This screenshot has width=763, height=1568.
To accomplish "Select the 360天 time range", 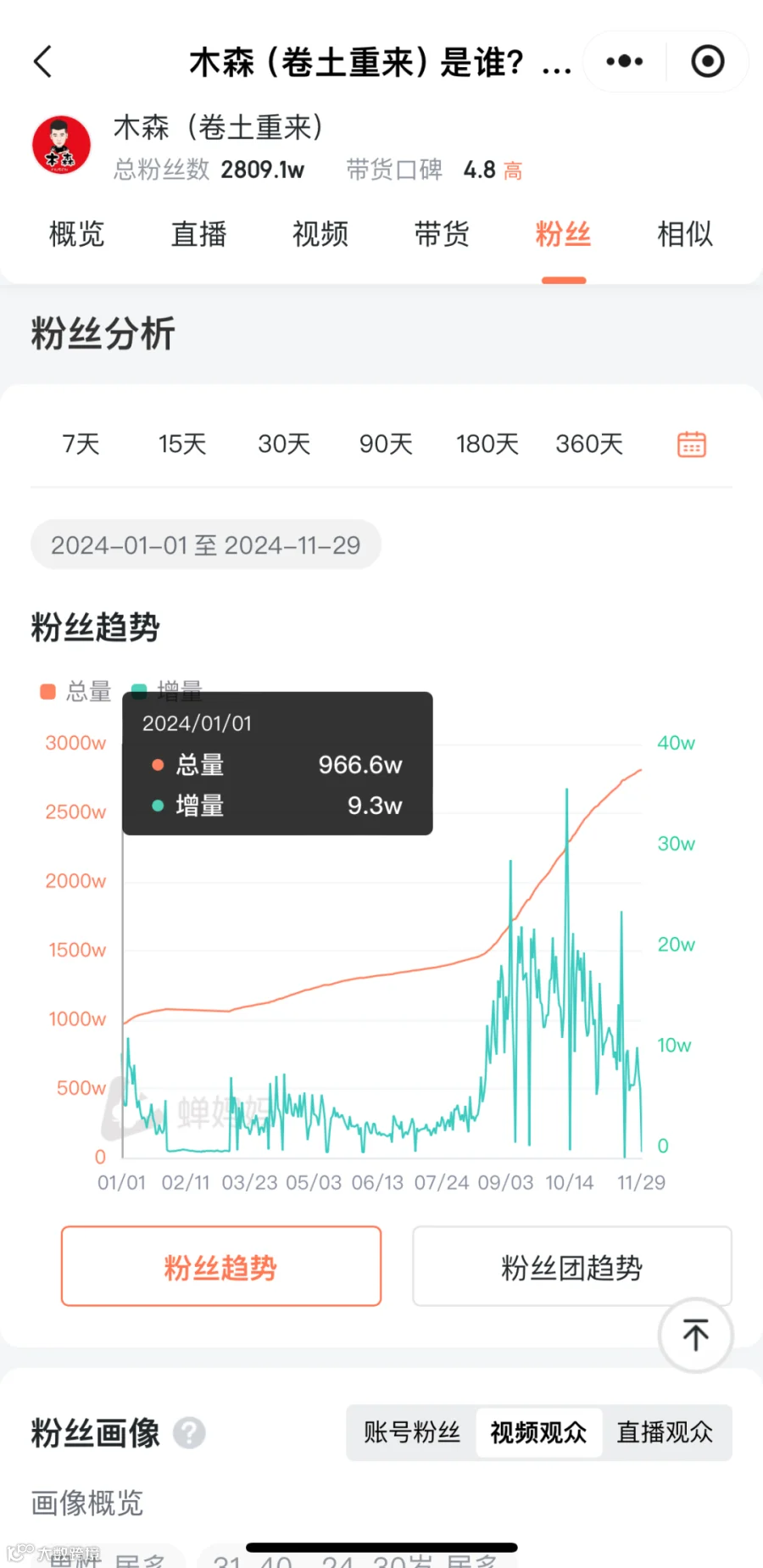I will coord(589,444).
